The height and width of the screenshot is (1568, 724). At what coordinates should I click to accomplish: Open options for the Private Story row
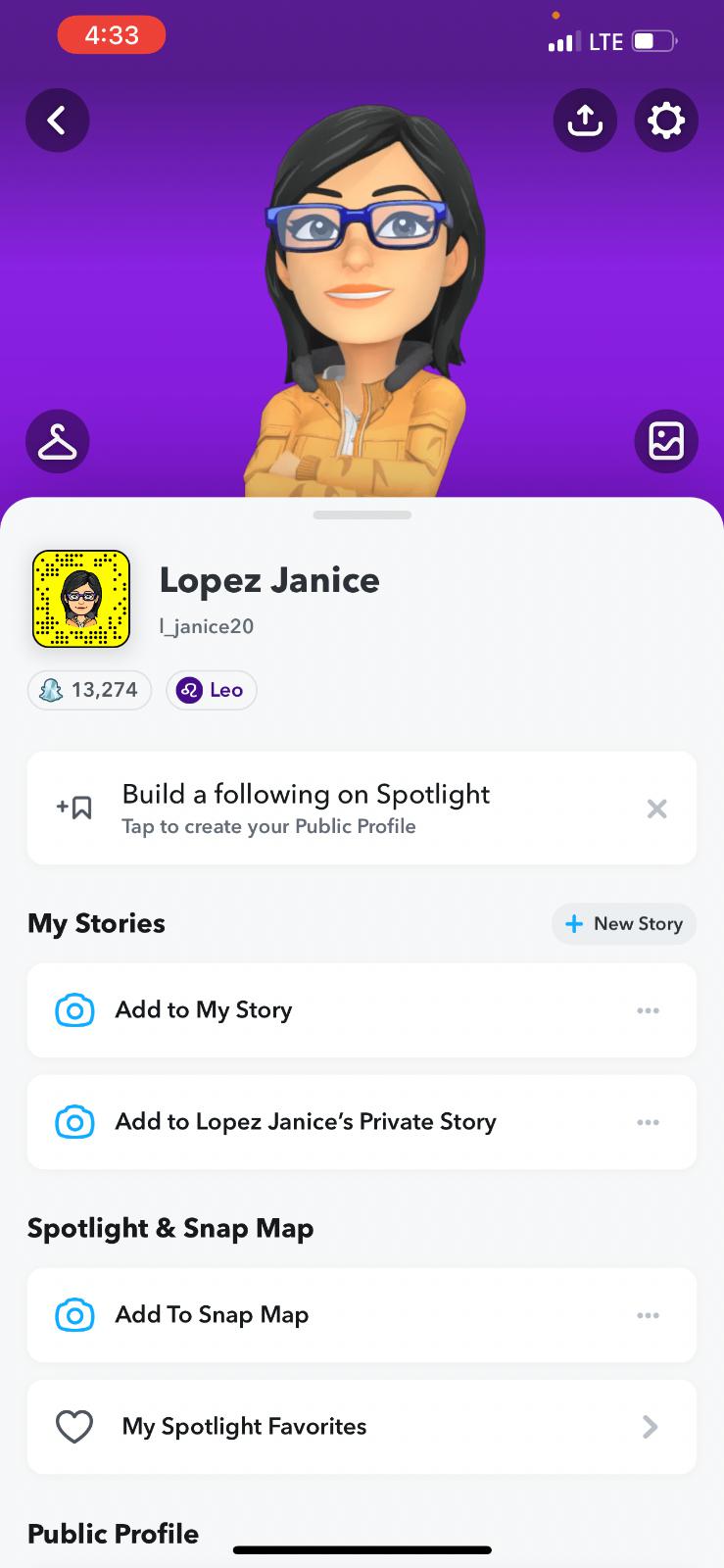pyautogui.click(x=648, y=1122)
